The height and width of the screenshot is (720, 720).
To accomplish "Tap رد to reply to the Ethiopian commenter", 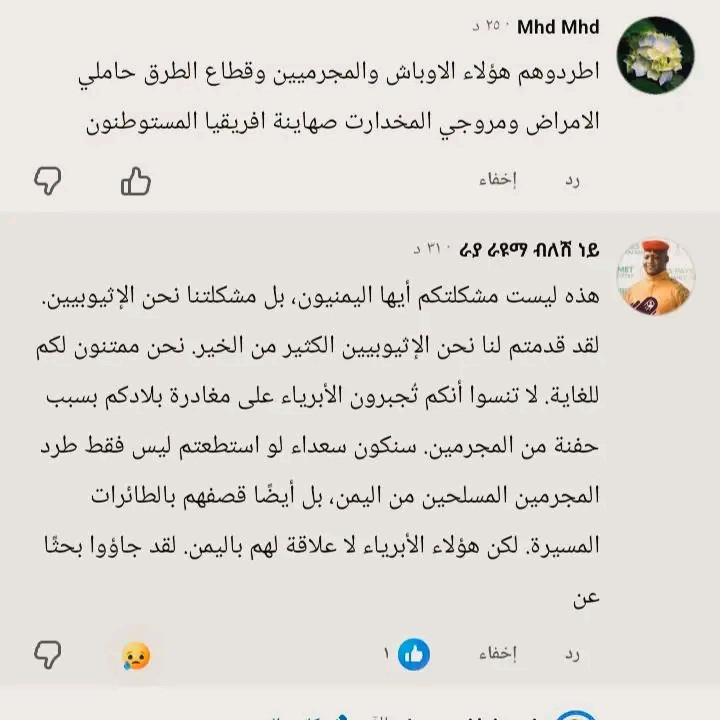I will pyautogui.click(x=573, y=655).
